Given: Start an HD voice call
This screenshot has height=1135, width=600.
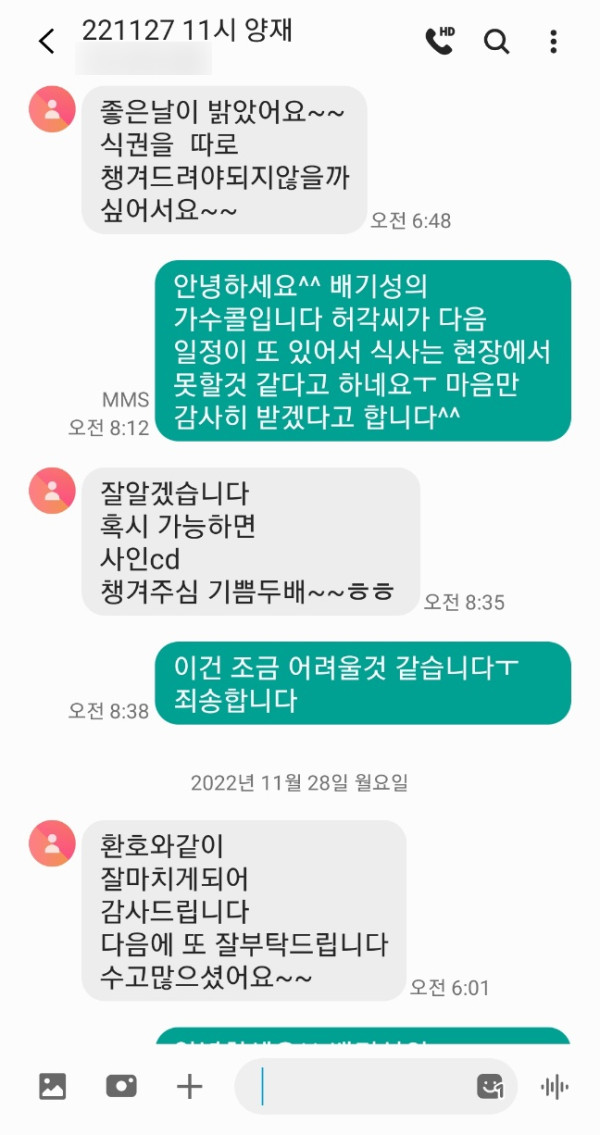Looking at the screenshot, I should pos(439,40).
